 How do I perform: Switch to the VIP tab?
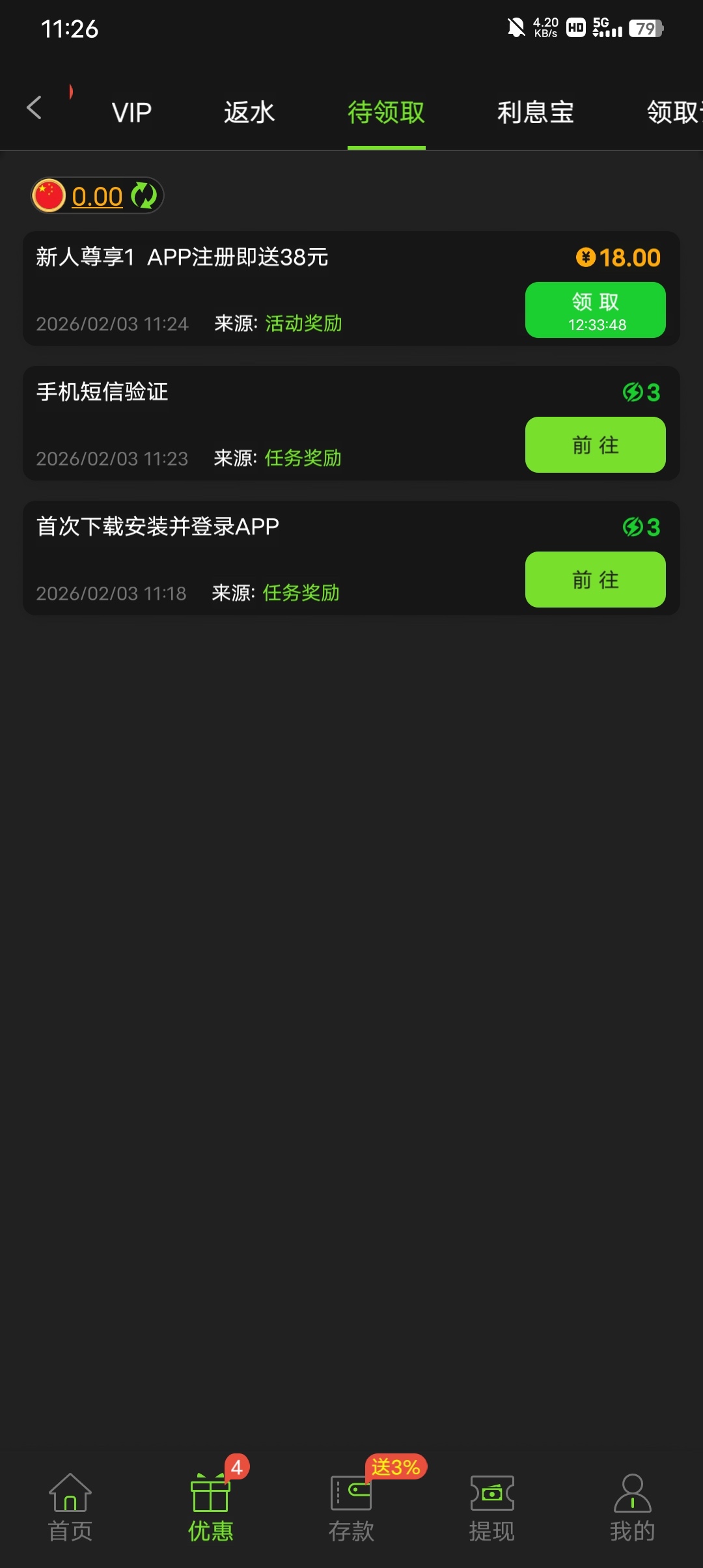[131, 113]
